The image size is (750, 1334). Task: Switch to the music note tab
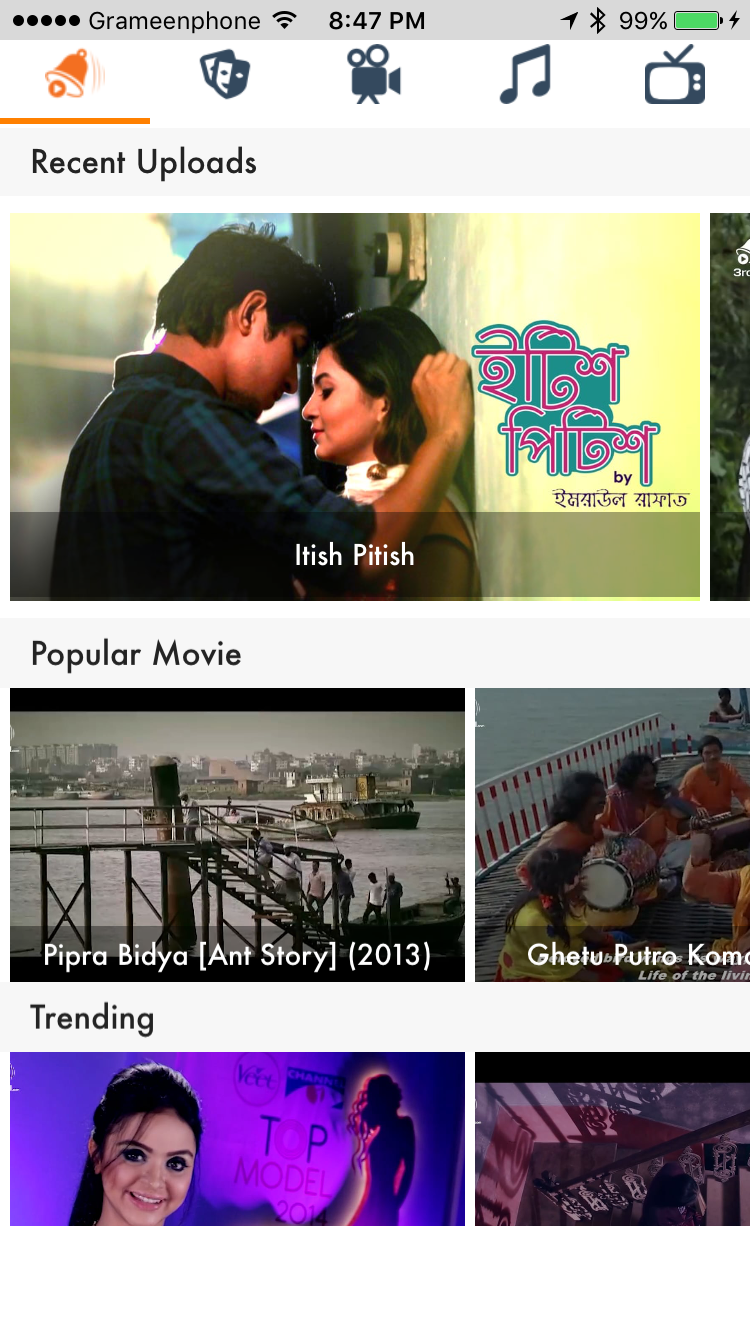click(525, 77)
